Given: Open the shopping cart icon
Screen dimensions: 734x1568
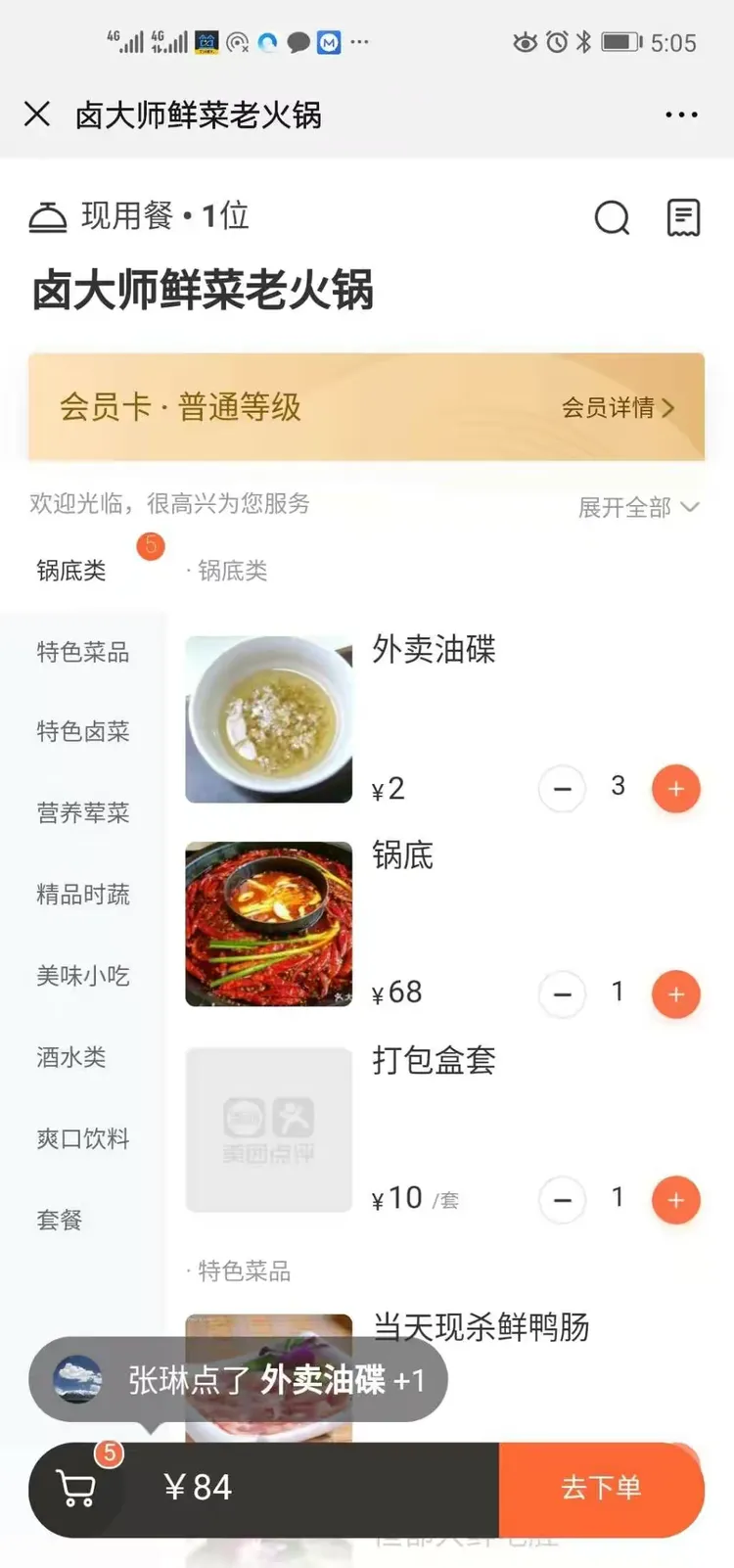Looking at the screenshot, I should (x=75, y=1488).
